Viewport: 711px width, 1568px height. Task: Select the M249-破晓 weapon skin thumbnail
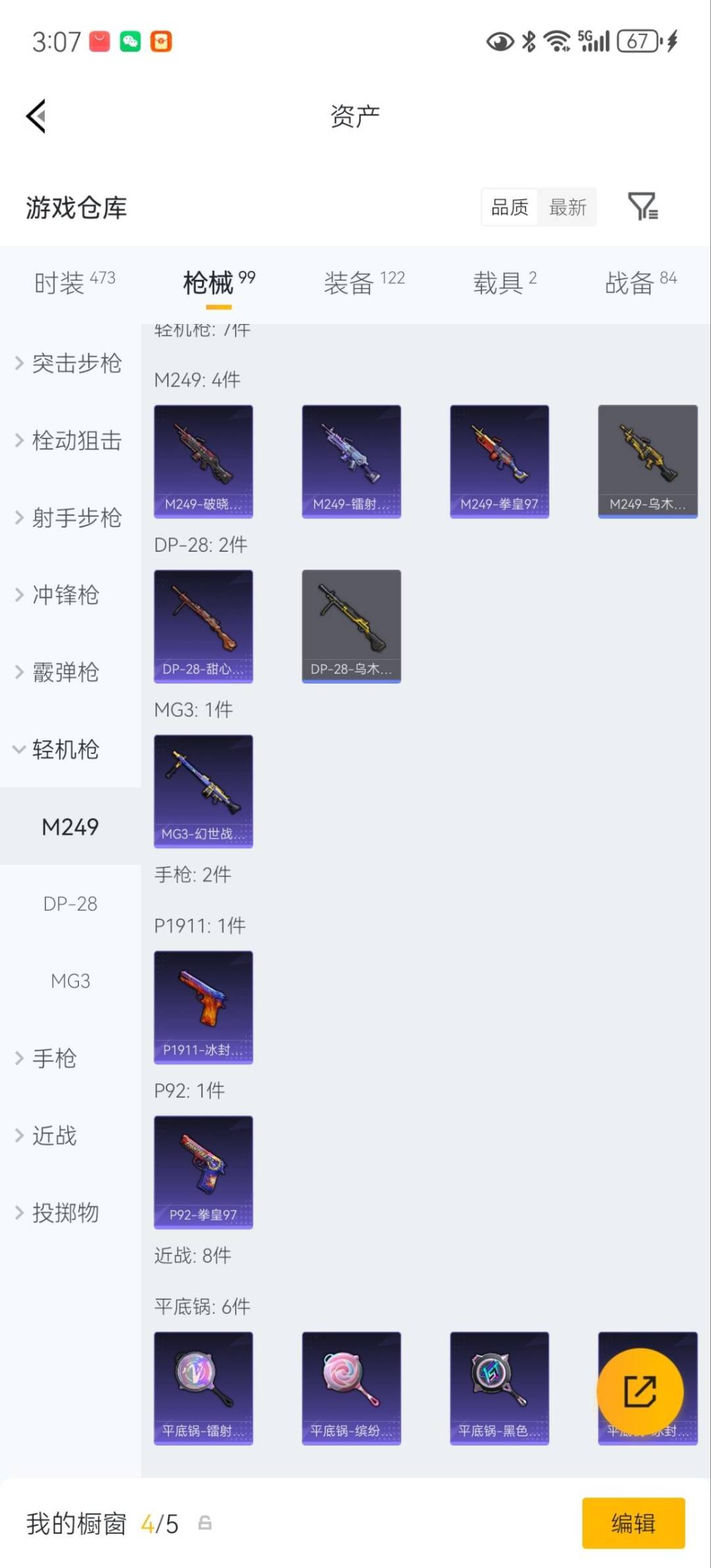click(x=203, y=460)
